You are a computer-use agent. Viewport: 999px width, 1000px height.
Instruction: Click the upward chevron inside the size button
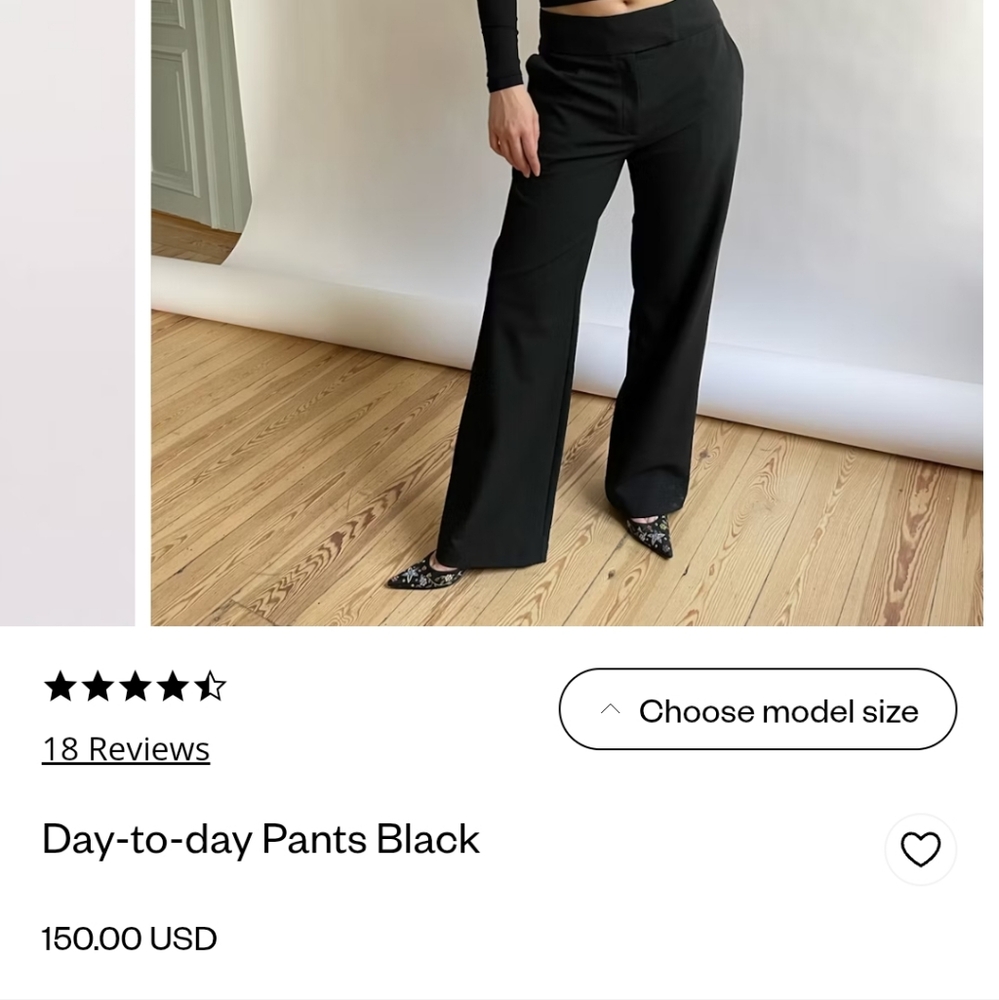pos(609,710)
